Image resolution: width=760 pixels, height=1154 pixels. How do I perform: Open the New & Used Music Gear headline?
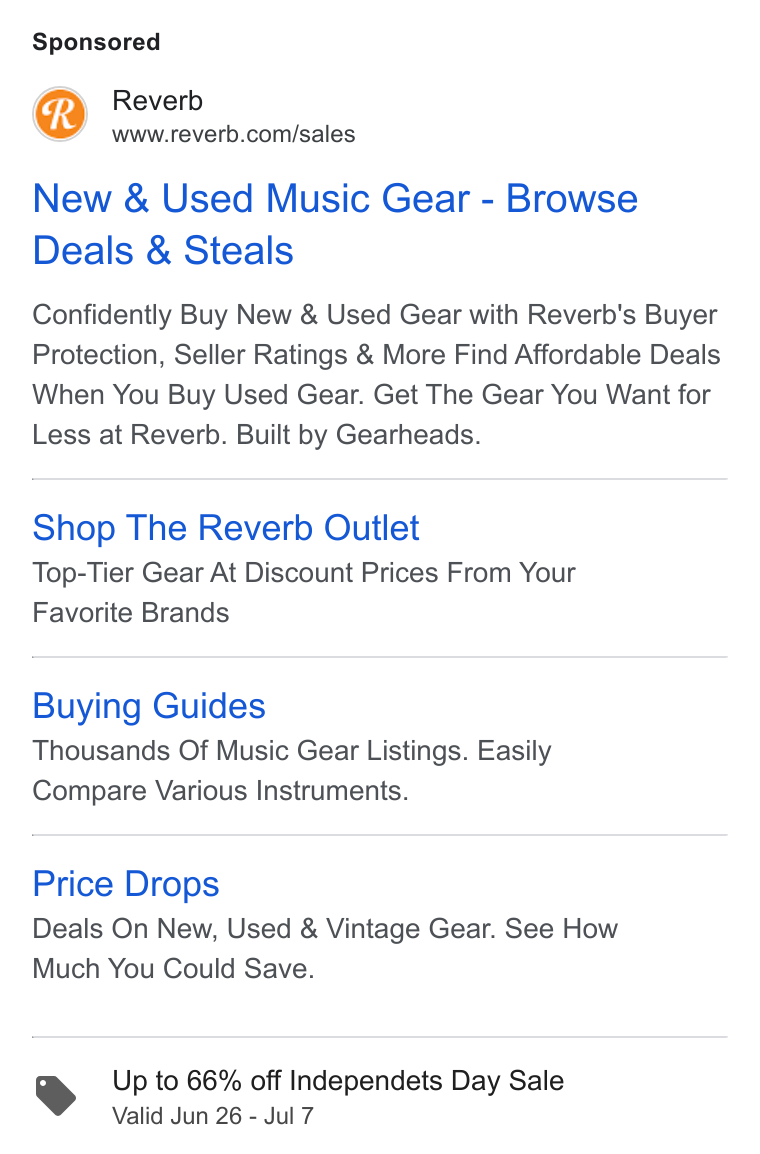(x=335, y=224)
